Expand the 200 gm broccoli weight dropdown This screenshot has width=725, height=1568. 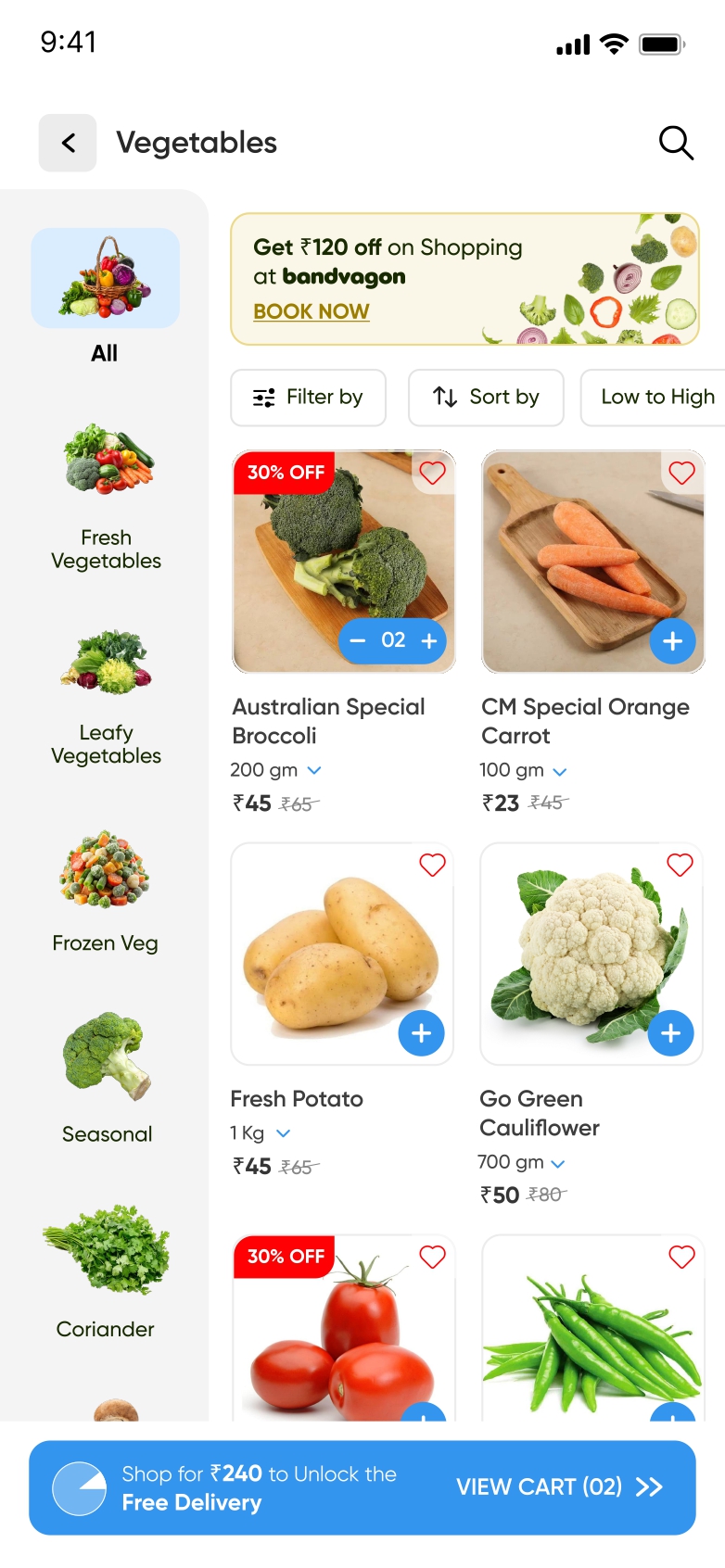coord(313,770)
